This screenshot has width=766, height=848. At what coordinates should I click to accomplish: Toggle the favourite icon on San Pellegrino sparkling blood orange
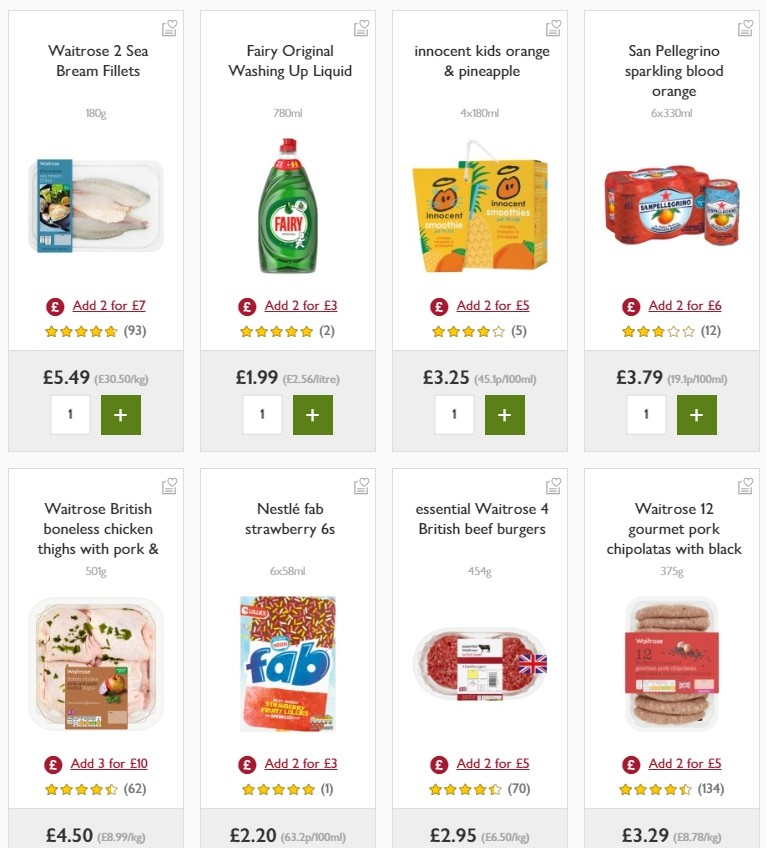pos(745,28)
